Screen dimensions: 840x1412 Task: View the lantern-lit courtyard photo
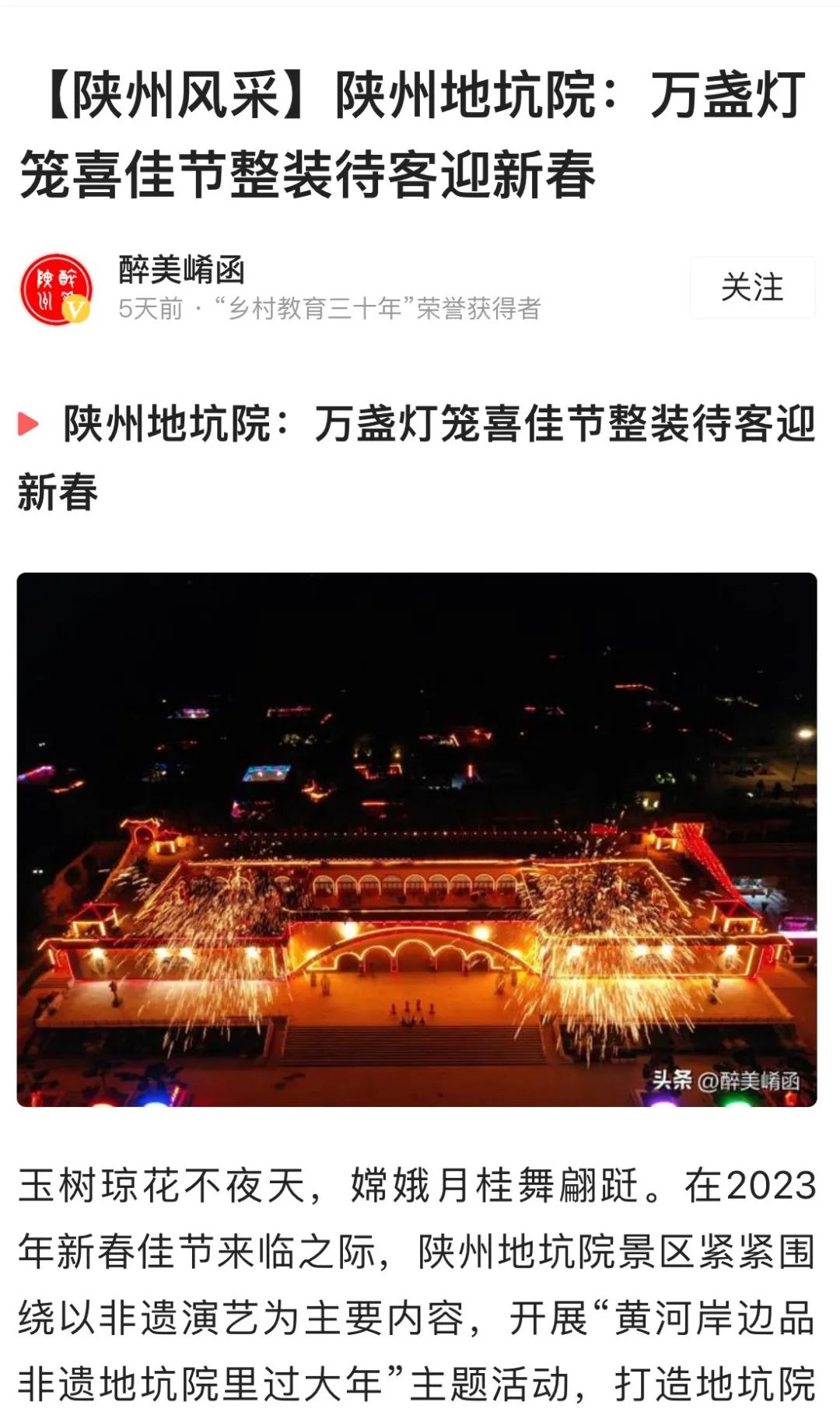coord(417,839)
